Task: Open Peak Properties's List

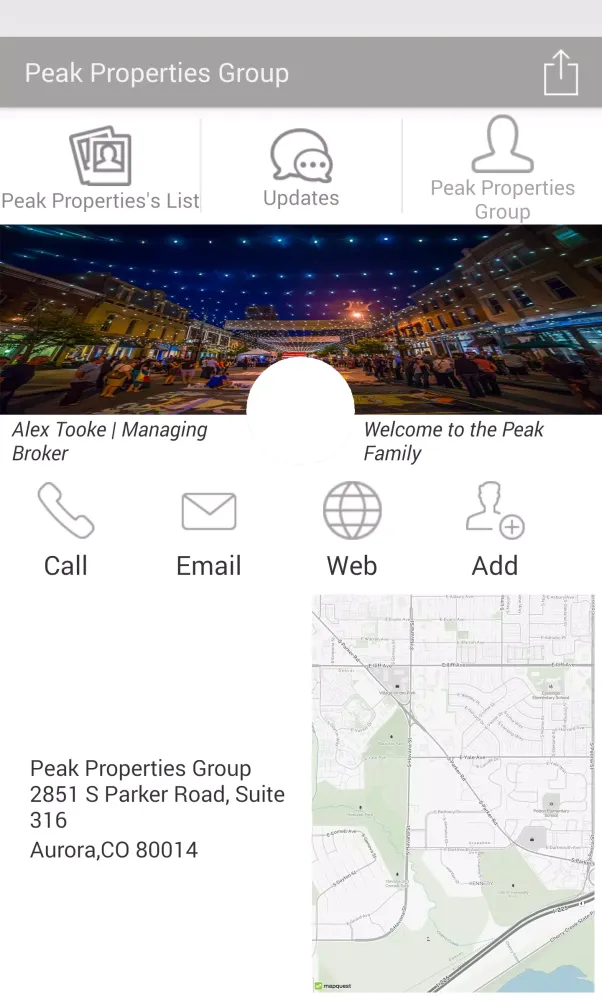Action: pos(100,168)
